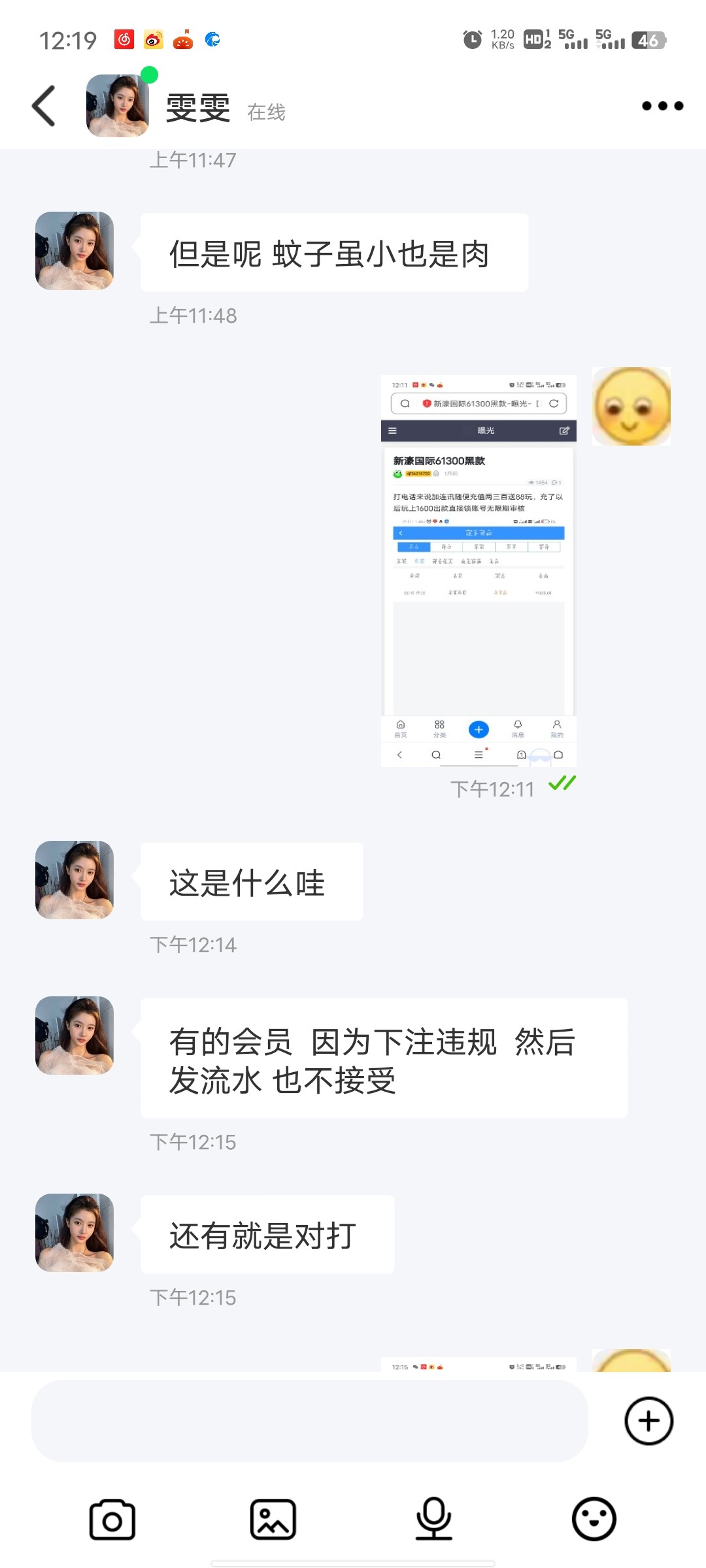Viewport: 706px width, 1568px height.
Task: Start a voice message with the microphone
Action: coord(434,1519)
